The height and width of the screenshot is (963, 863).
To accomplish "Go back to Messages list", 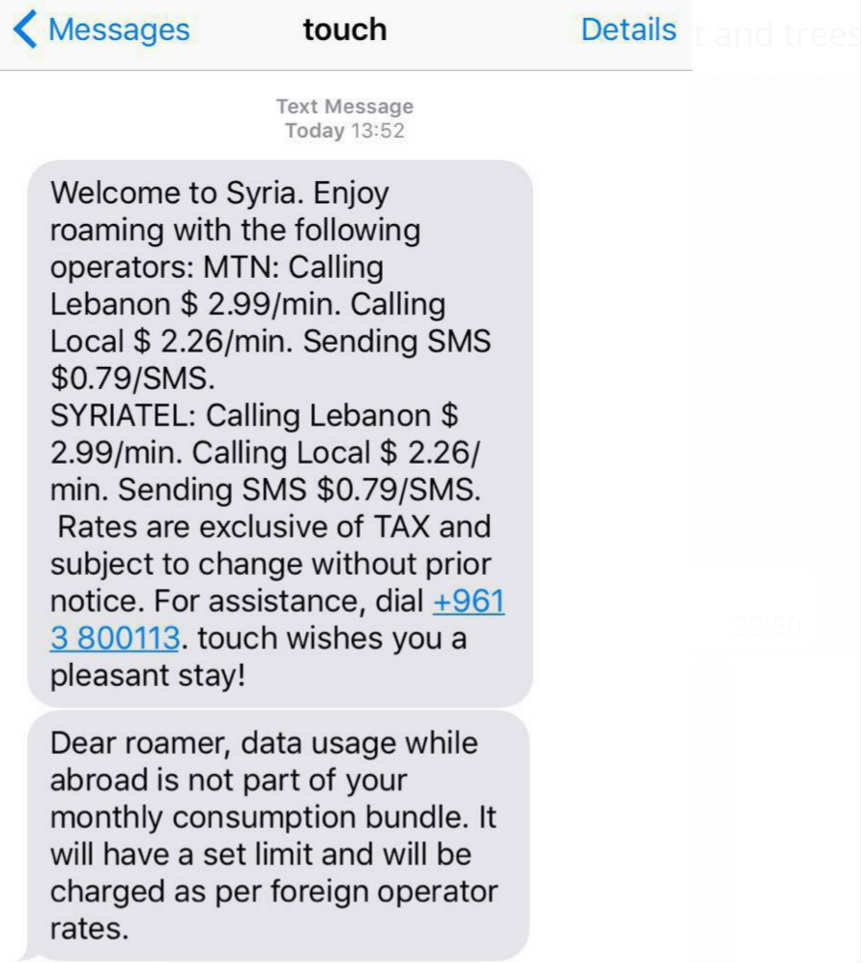I will pyautogui.click(x=100, y=30).
